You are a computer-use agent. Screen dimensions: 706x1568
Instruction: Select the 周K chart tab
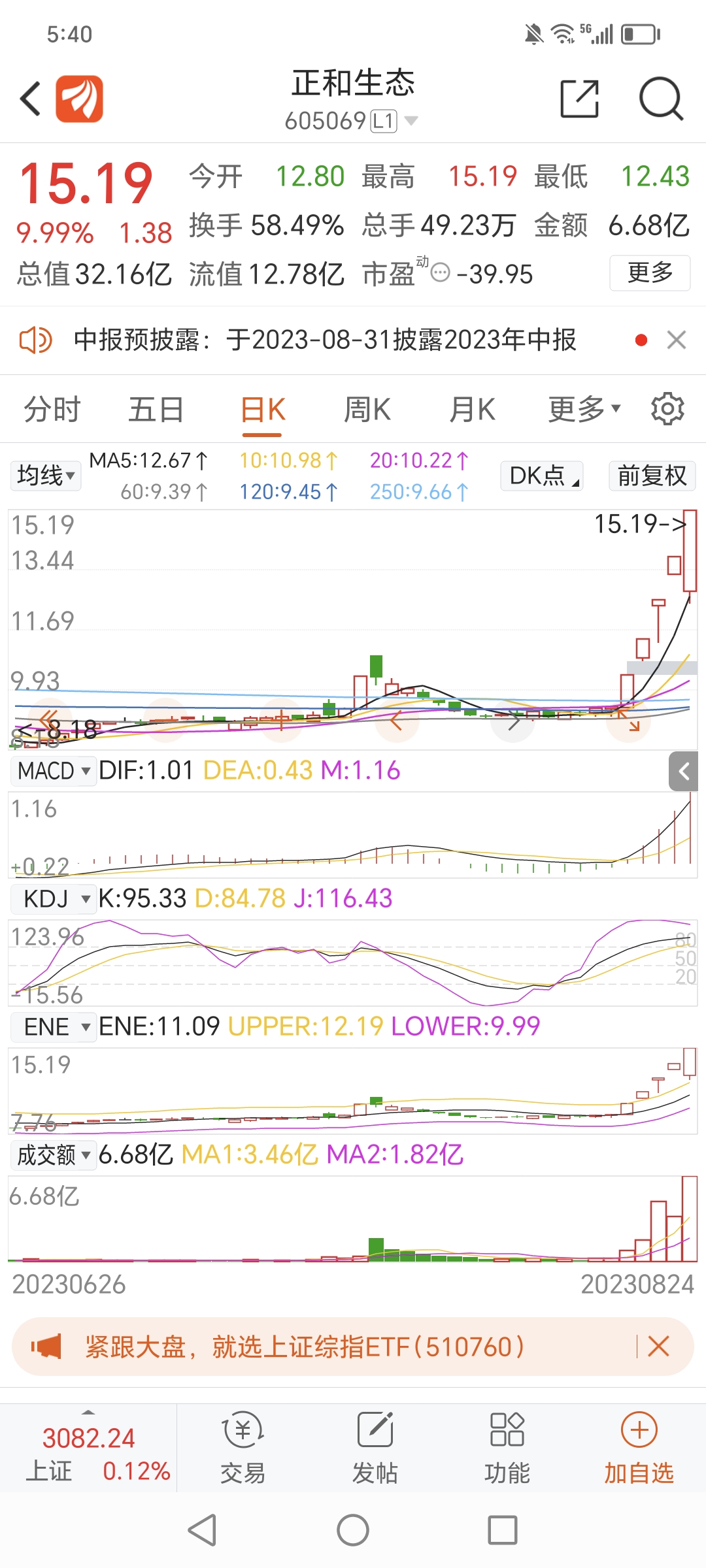coord(367,410)
